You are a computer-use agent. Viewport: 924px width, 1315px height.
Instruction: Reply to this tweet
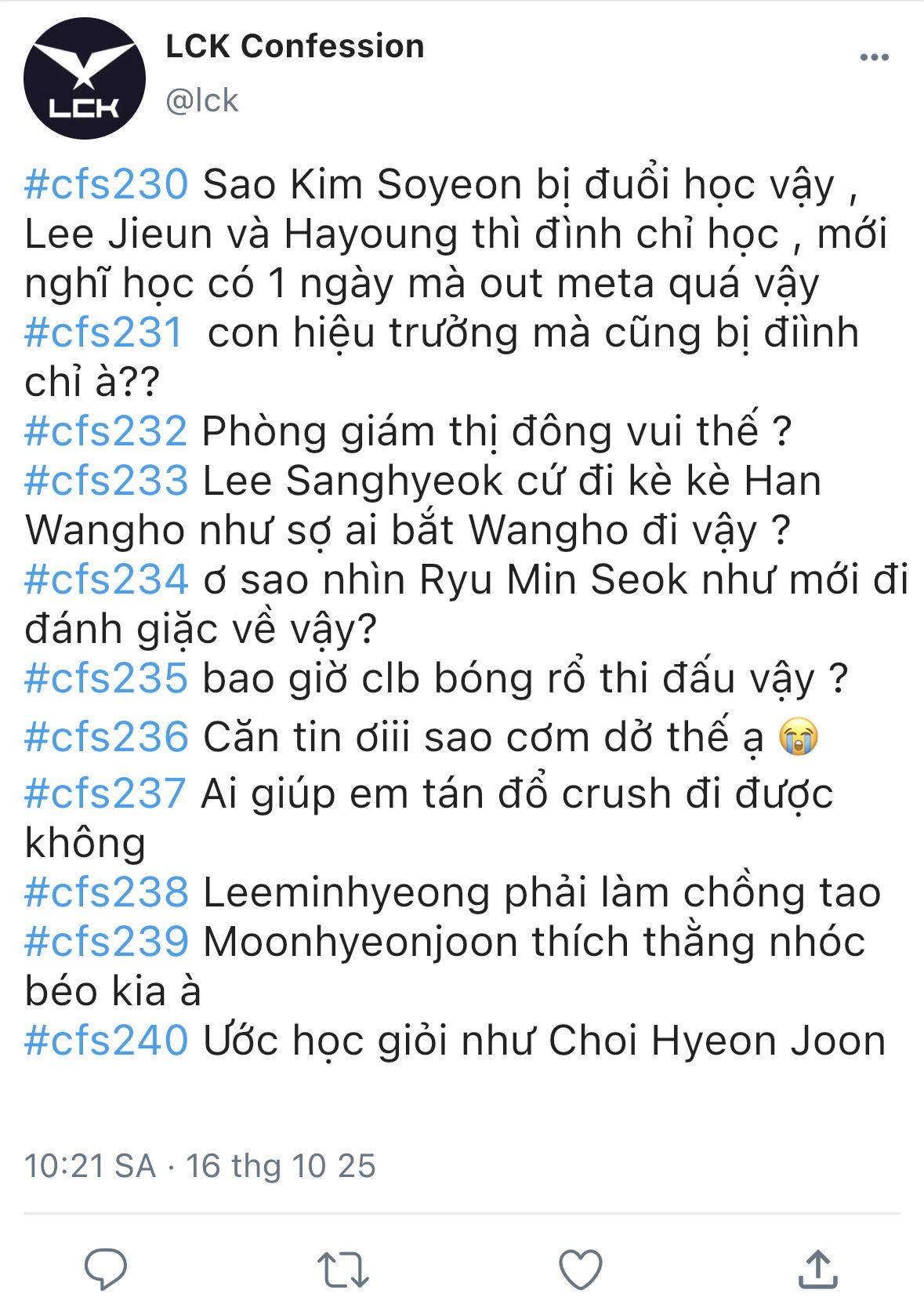tap(106, 1268)
